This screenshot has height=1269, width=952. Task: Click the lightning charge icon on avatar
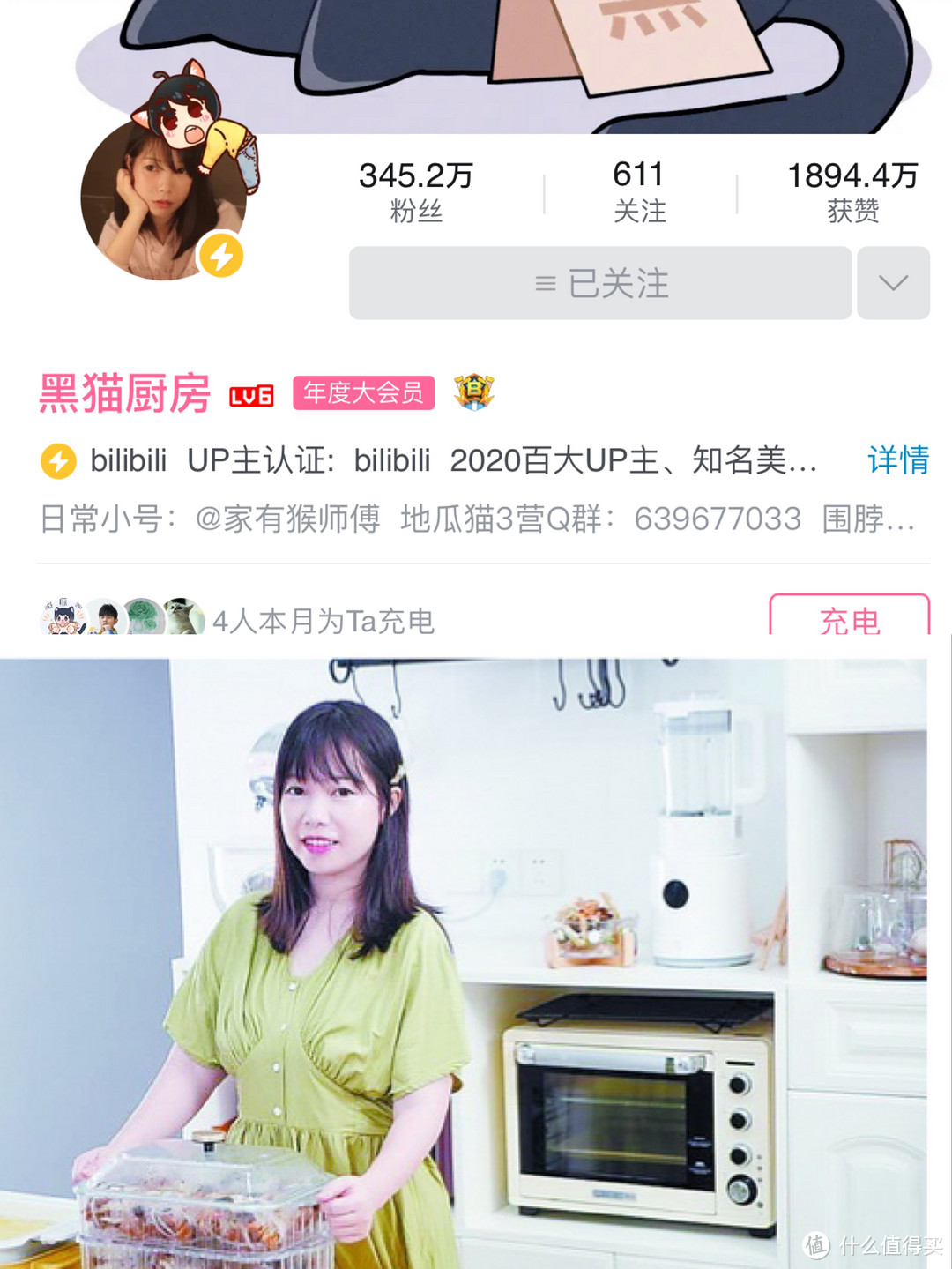click(223, 255)
